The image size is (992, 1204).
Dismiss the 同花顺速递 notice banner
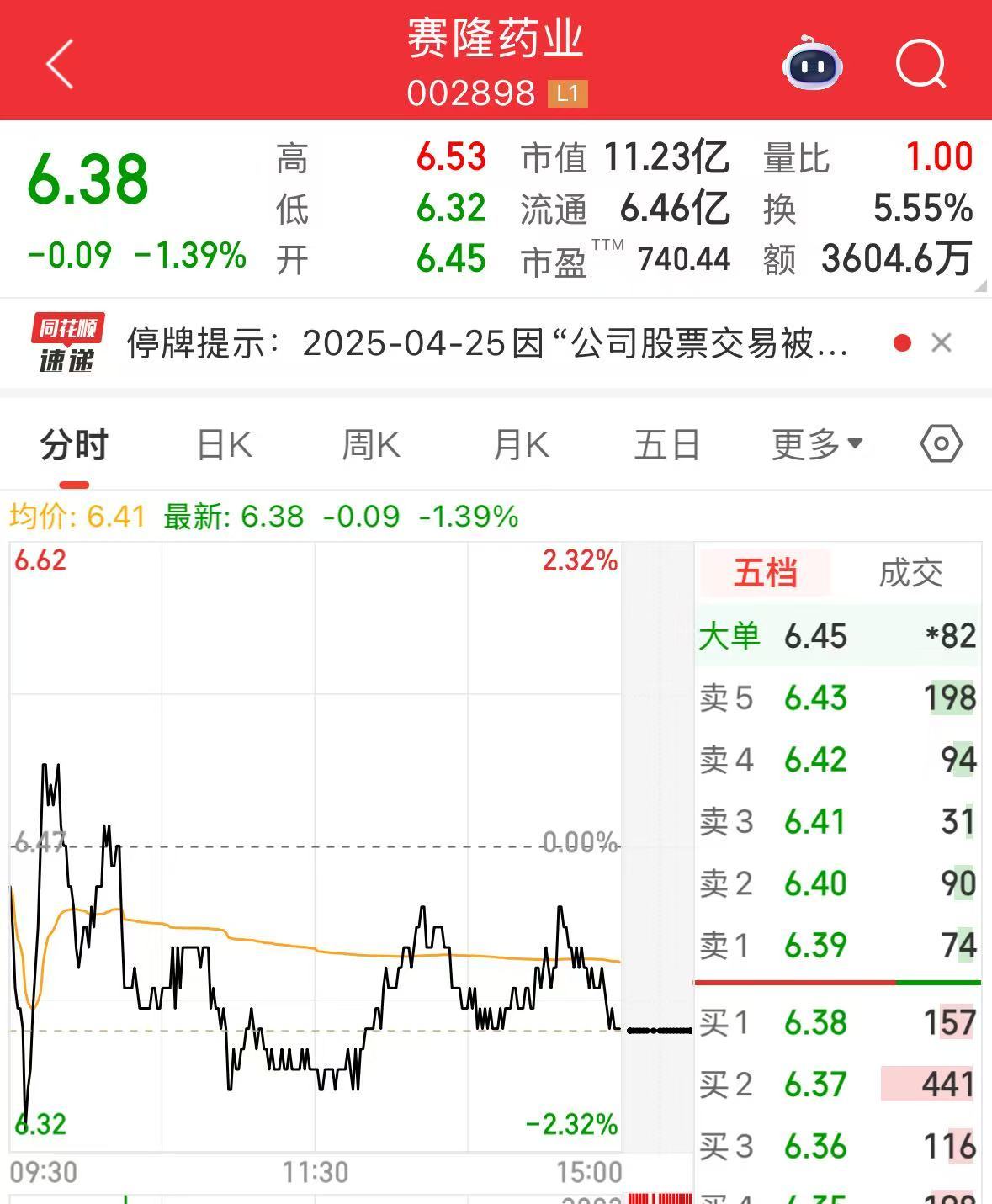(942, 343)
